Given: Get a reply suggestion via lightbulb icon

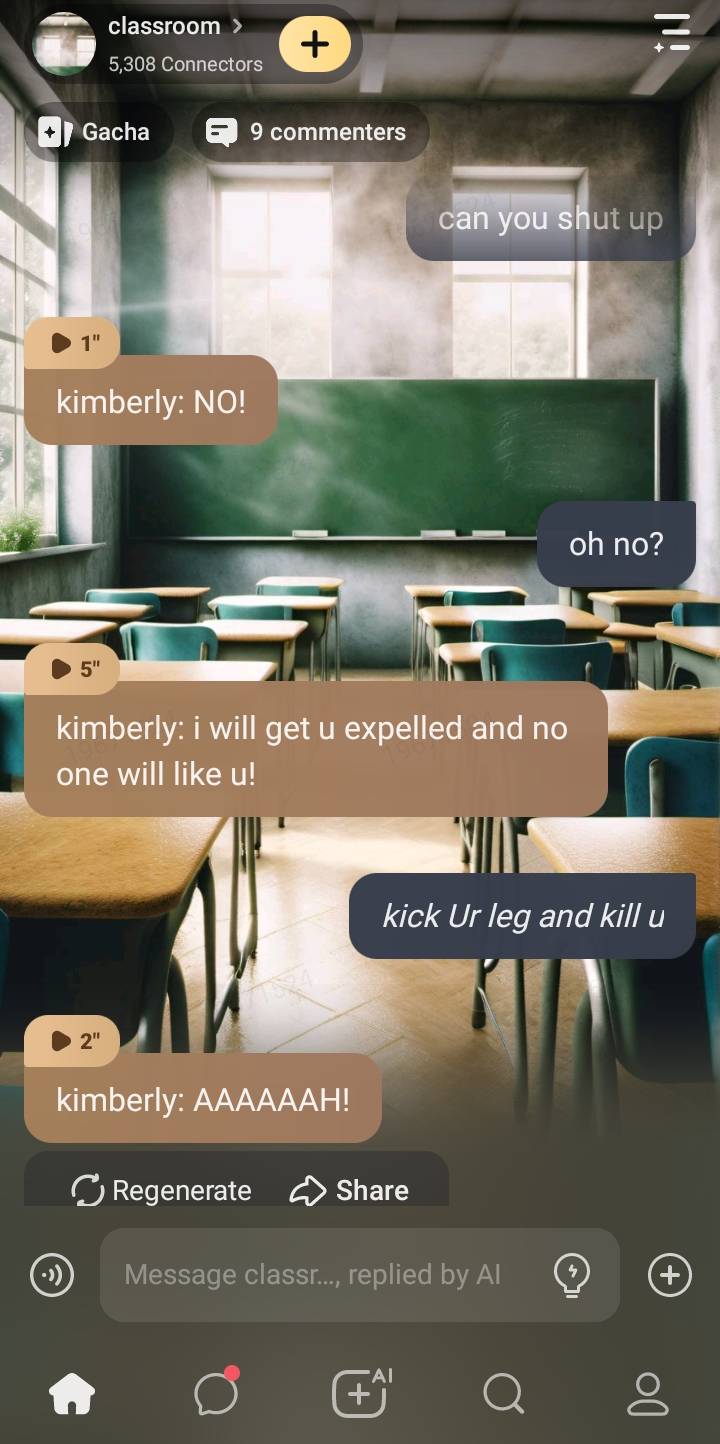Looking at the screenshot, I should pos(572,1275).
